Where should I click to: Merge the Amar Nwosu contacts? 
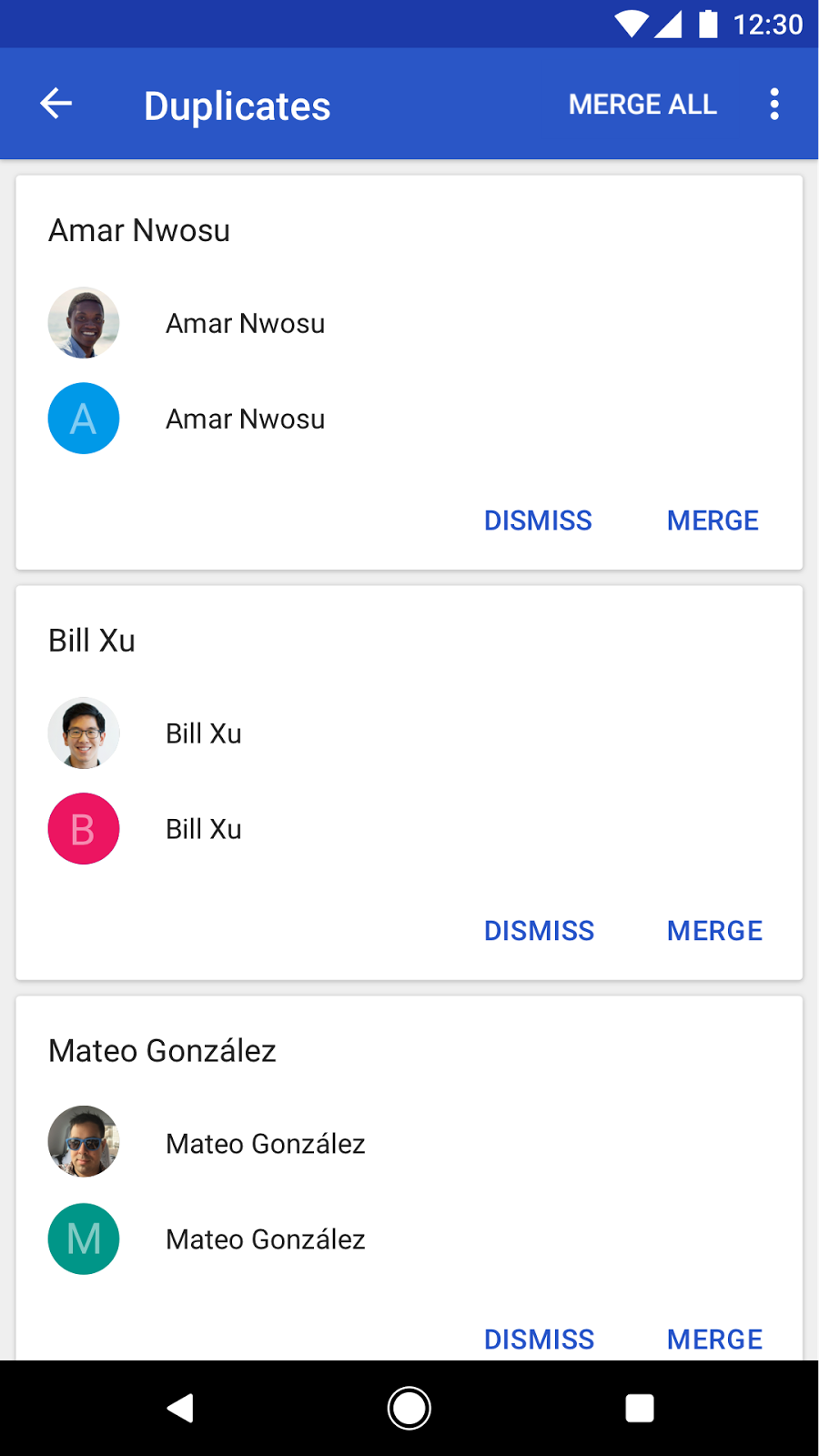point(713,521)
